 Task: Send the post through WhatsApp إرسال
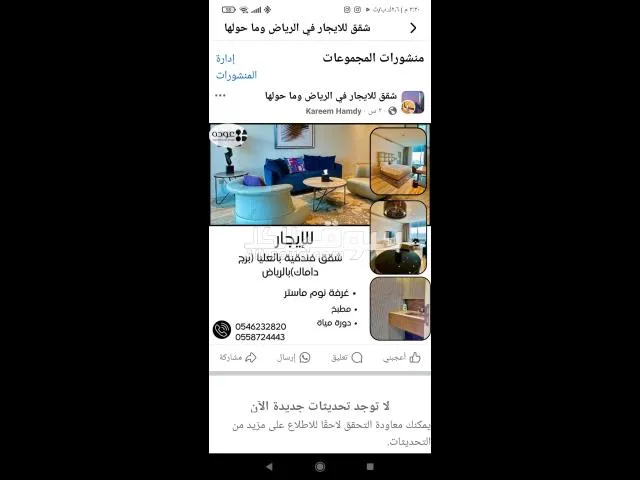tap(293, 357)
